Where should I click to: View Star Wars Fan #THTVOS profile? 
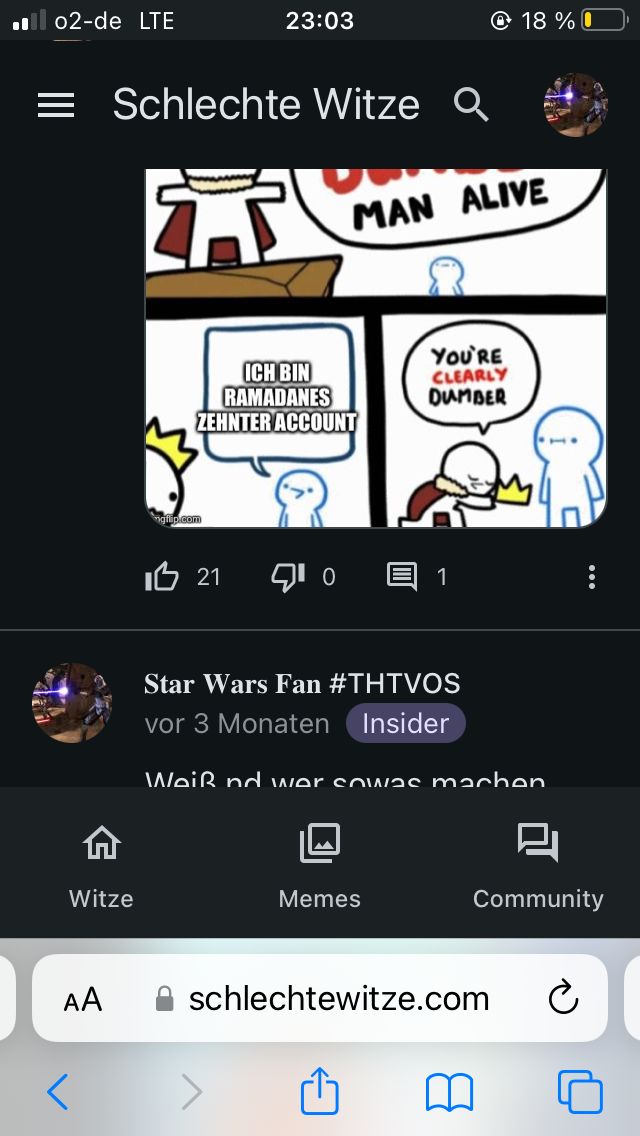[x=302, y=684]
